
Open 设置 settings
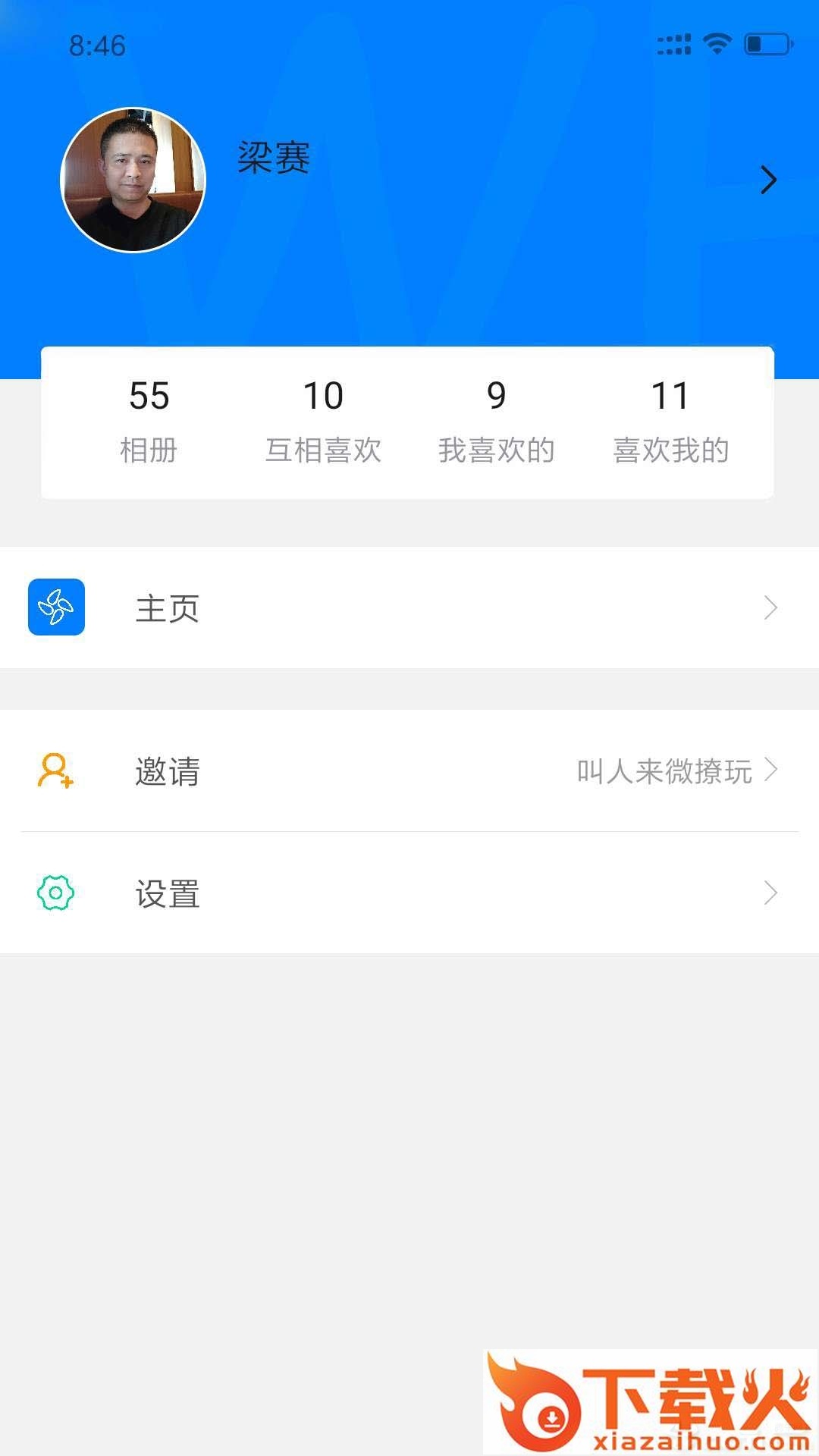[x=409, y=893]
